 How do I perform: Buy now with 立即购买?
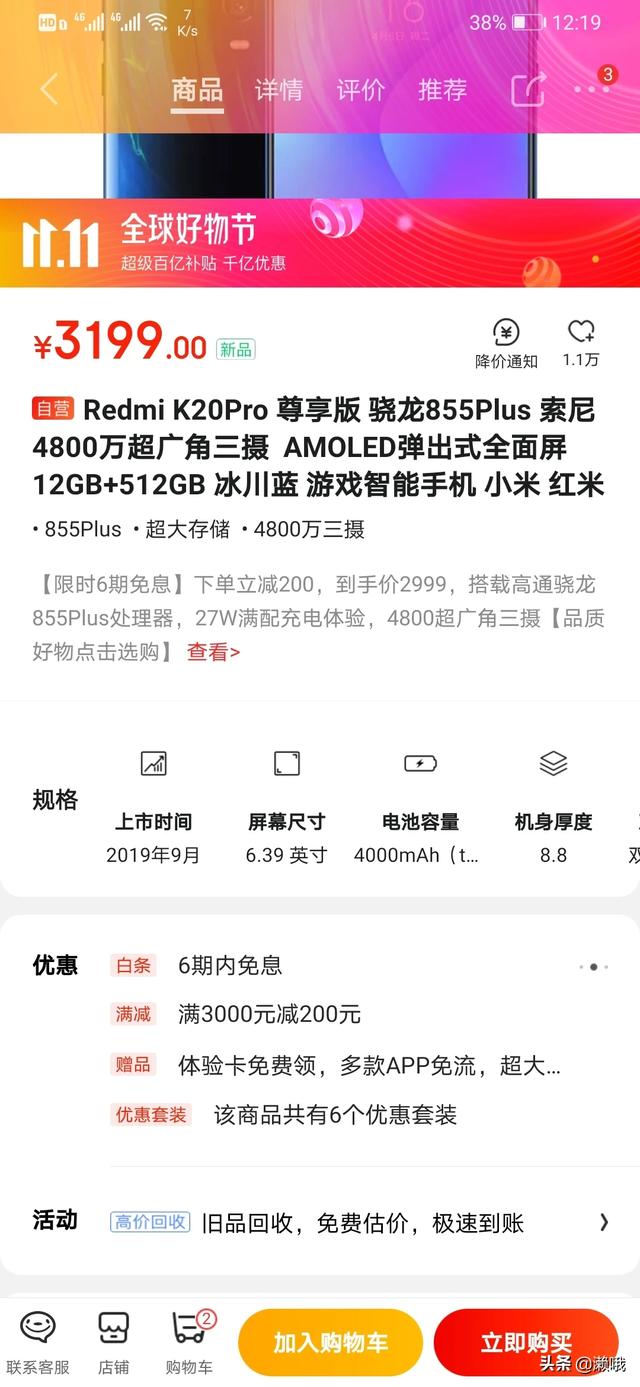click(526, 1342)
